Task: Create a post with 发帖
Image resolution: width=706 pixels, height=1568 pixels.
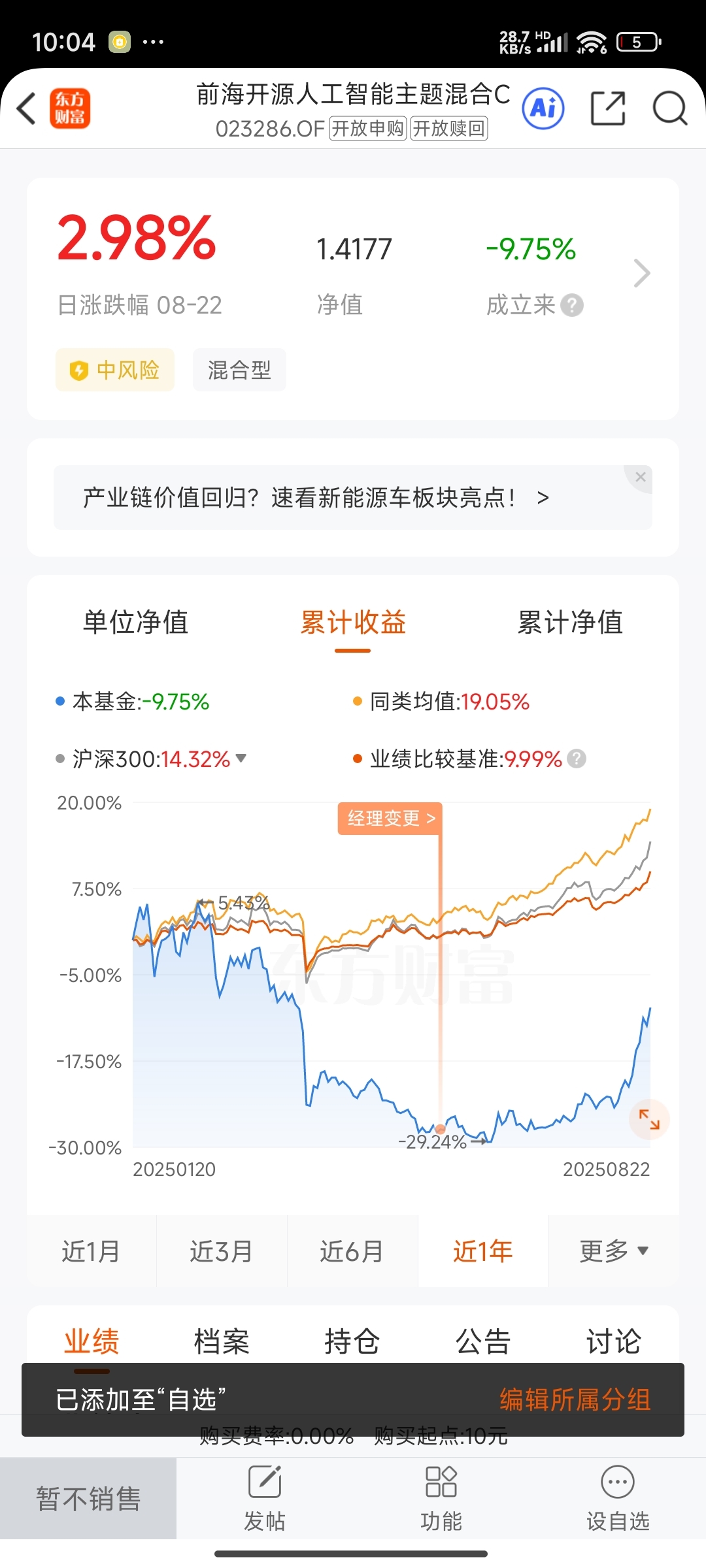Action: point(265,1498)
